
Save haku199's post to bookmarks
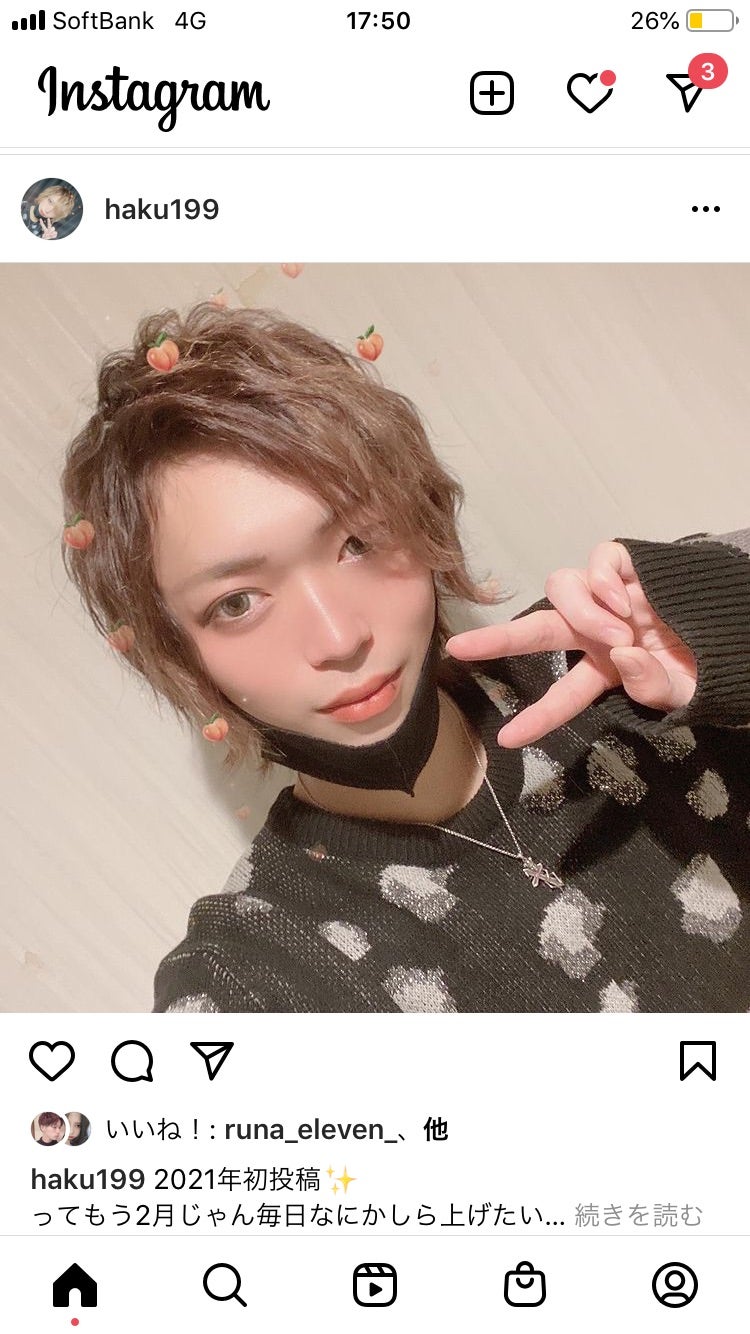pyautogui.click(x=697, y=1061)
